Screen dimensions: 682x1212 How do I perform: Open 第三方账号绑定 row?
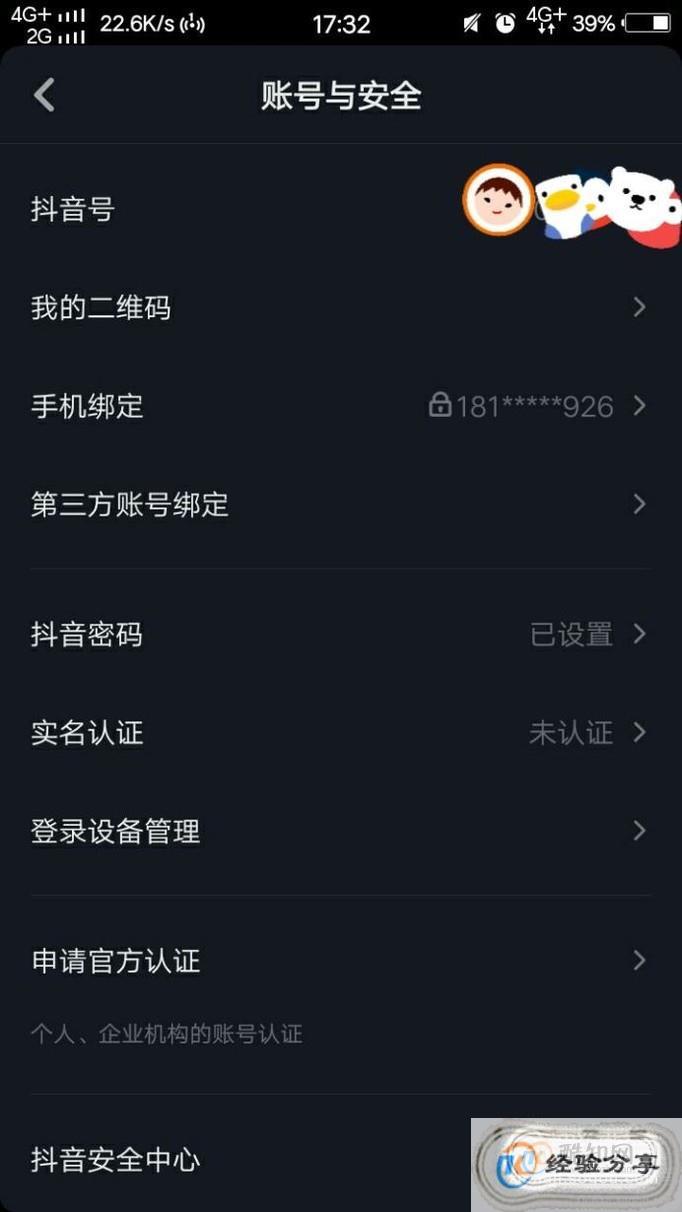tap(340, 504)
